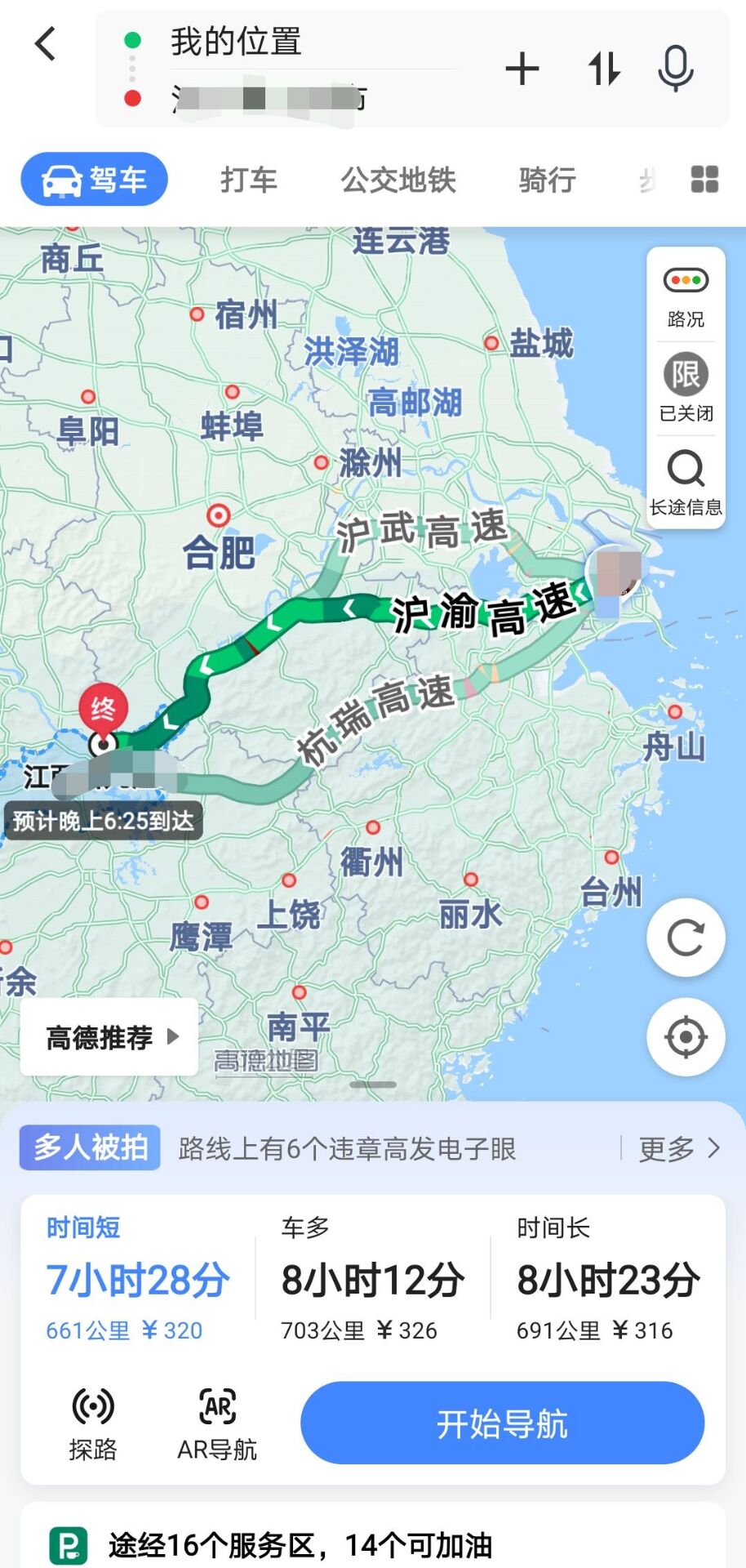This screenshot has width=746, height=1568.
Task: Swap origin and destination with arrows icon
Action: point(604,69)
